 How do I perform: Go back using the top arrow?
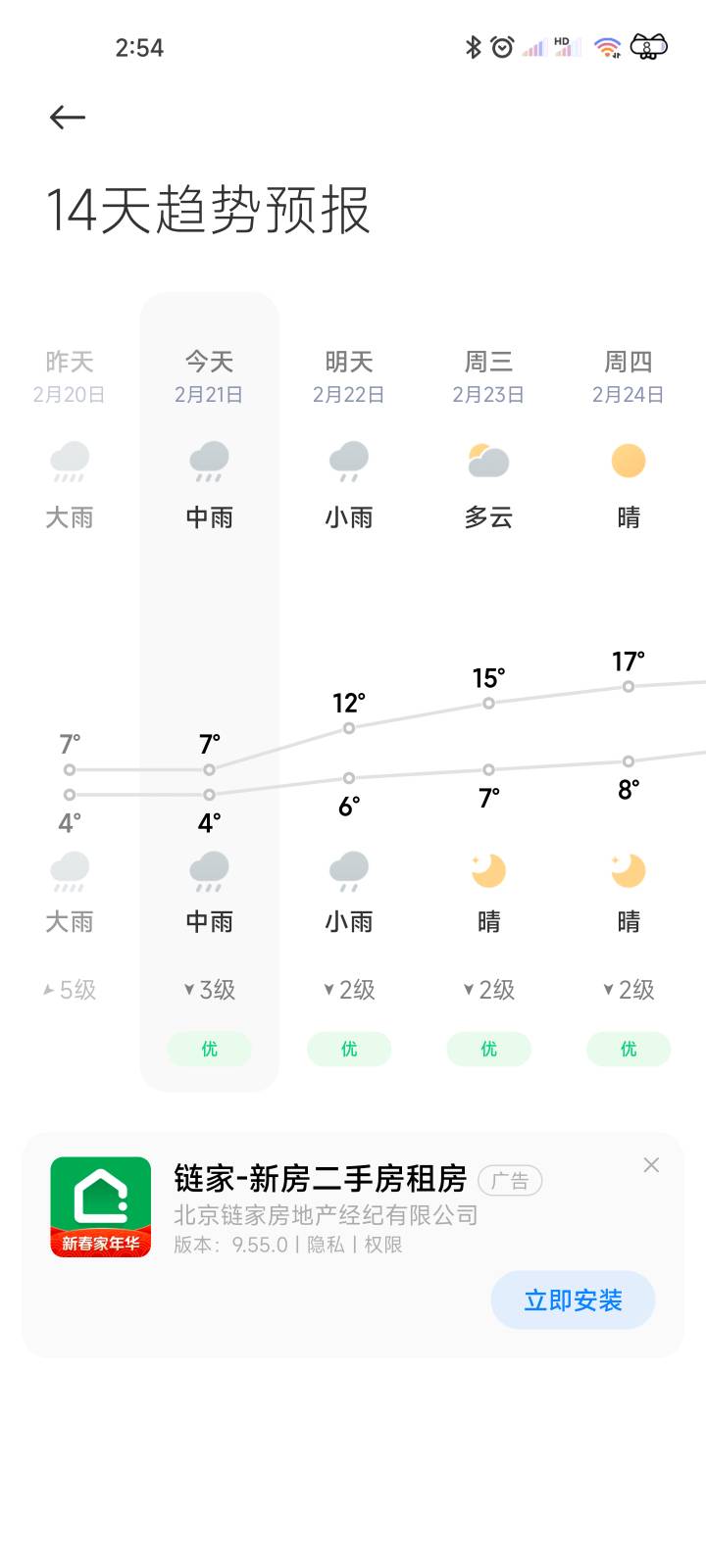[68, 118]
